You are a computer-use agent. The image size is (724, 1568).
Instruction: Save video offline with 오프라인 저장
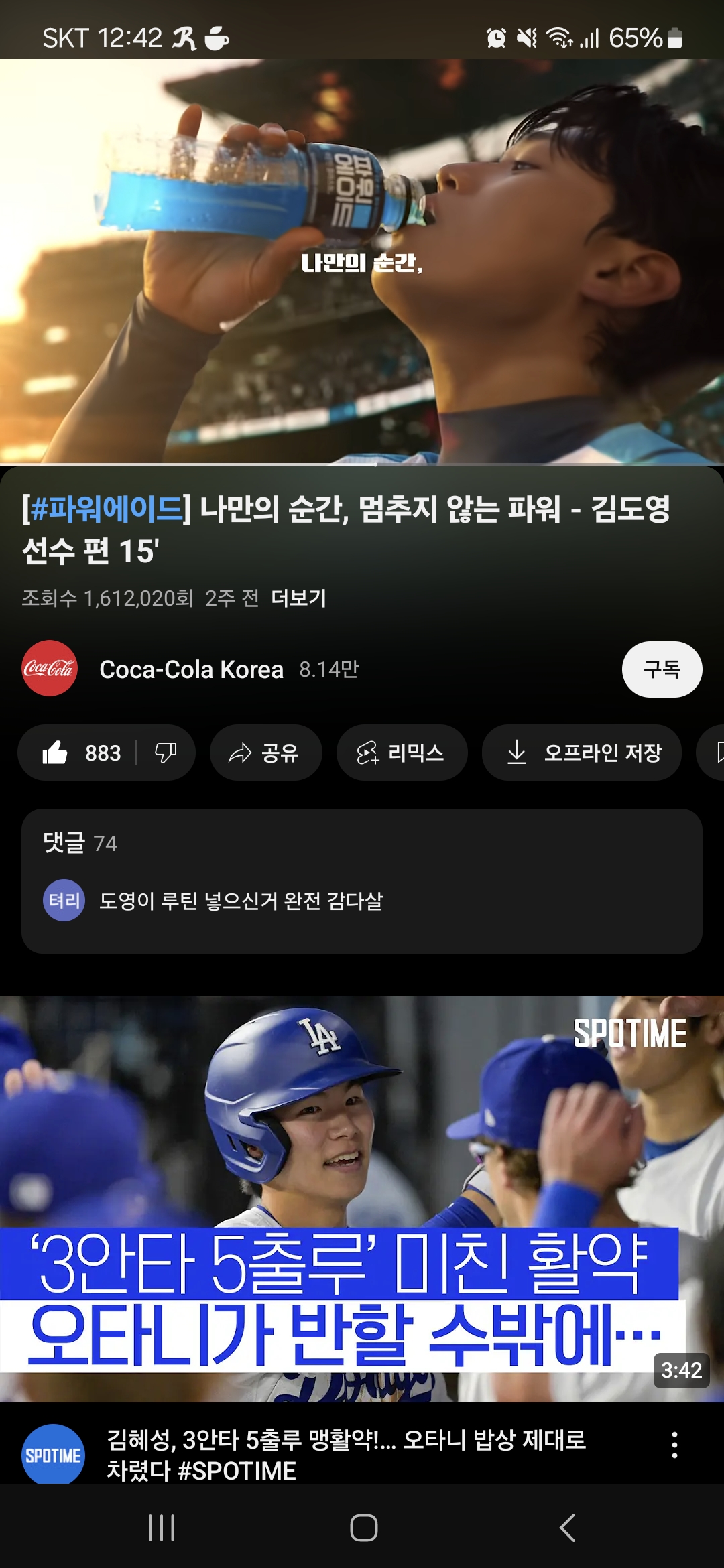coord(581,753)
